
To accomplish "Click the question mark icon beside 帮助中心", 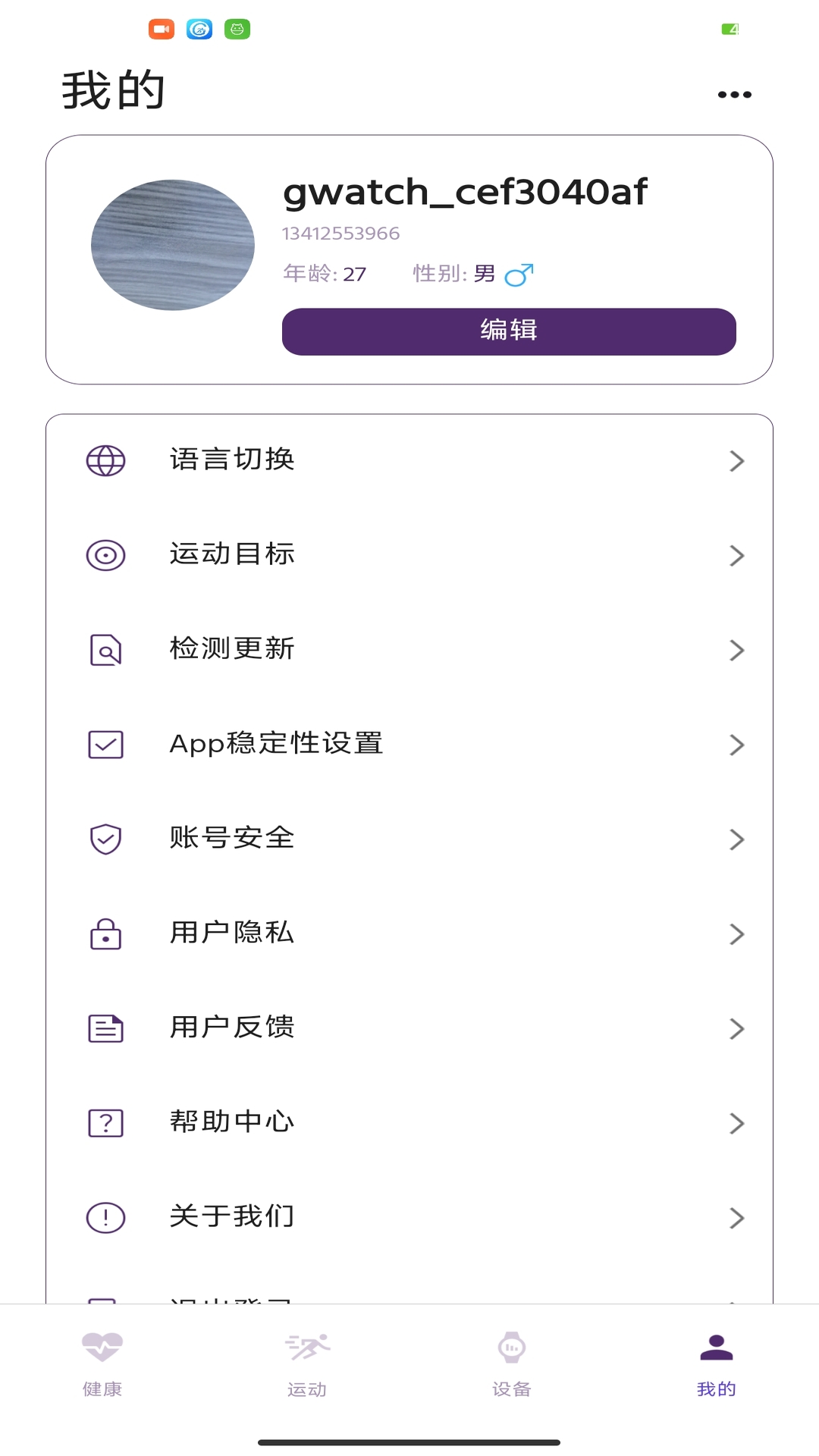I will click(105, 1123).
